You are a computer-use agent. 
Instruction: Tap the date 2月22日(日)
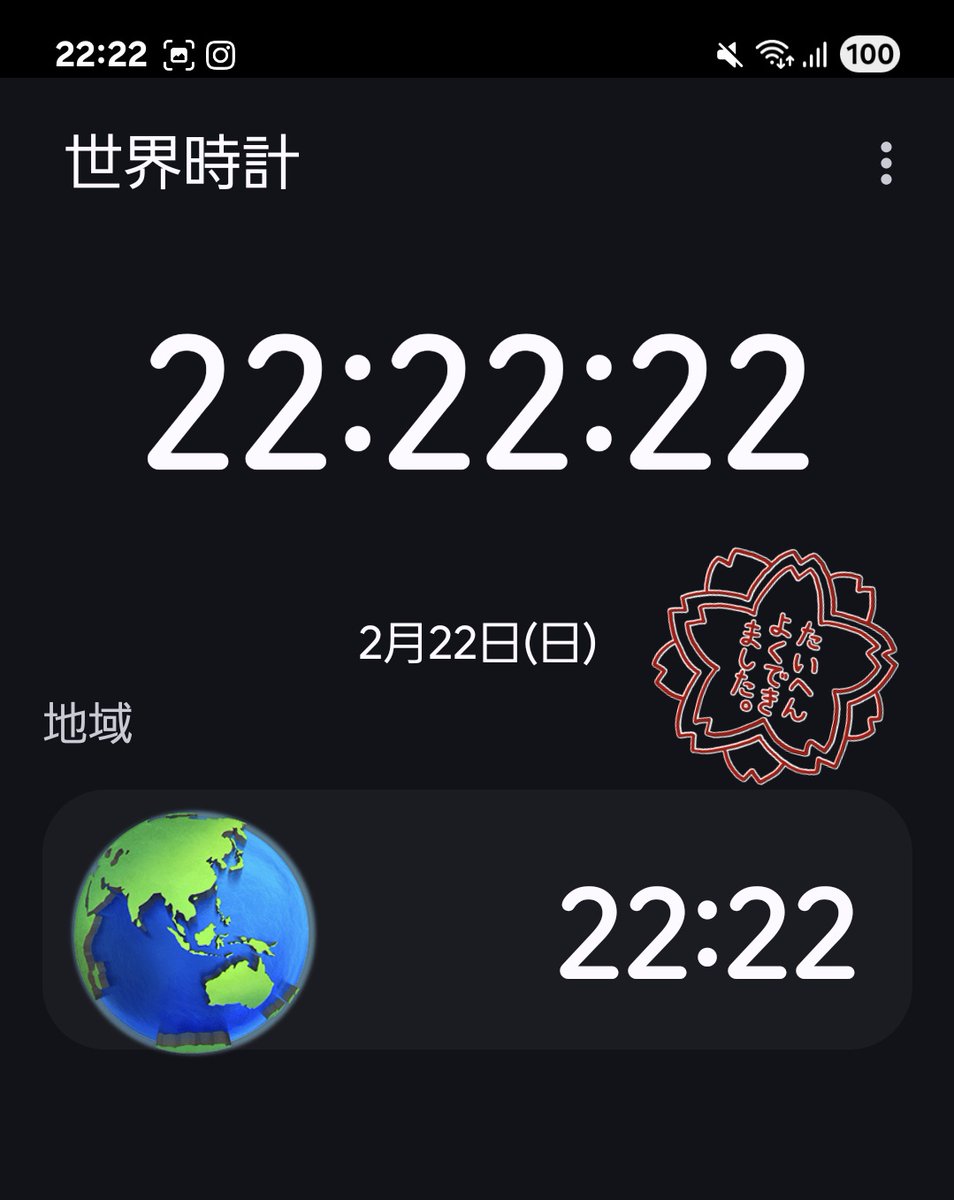(x=477, y=640)
